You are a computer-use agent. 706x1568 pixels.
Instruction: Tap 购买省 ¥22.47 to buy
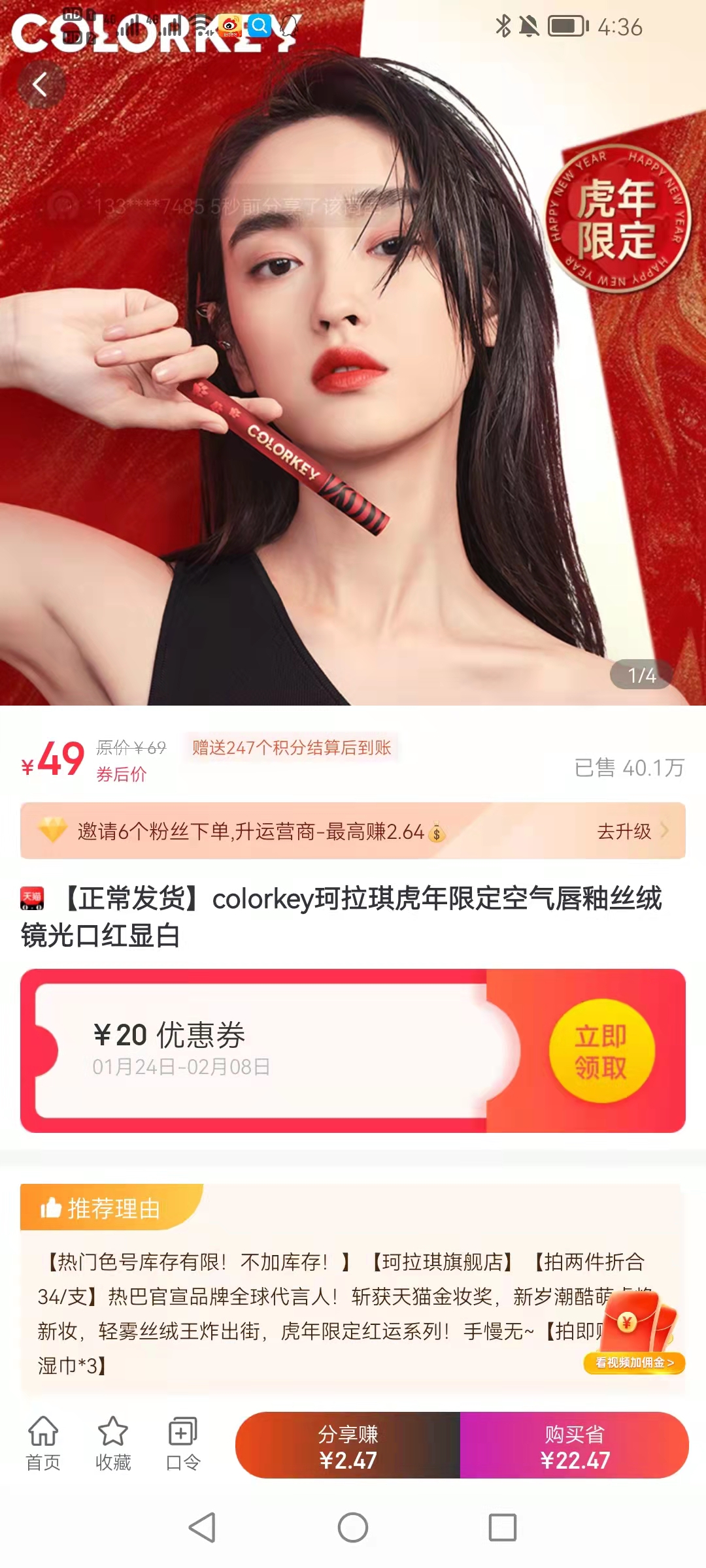tap(575, 1446)
